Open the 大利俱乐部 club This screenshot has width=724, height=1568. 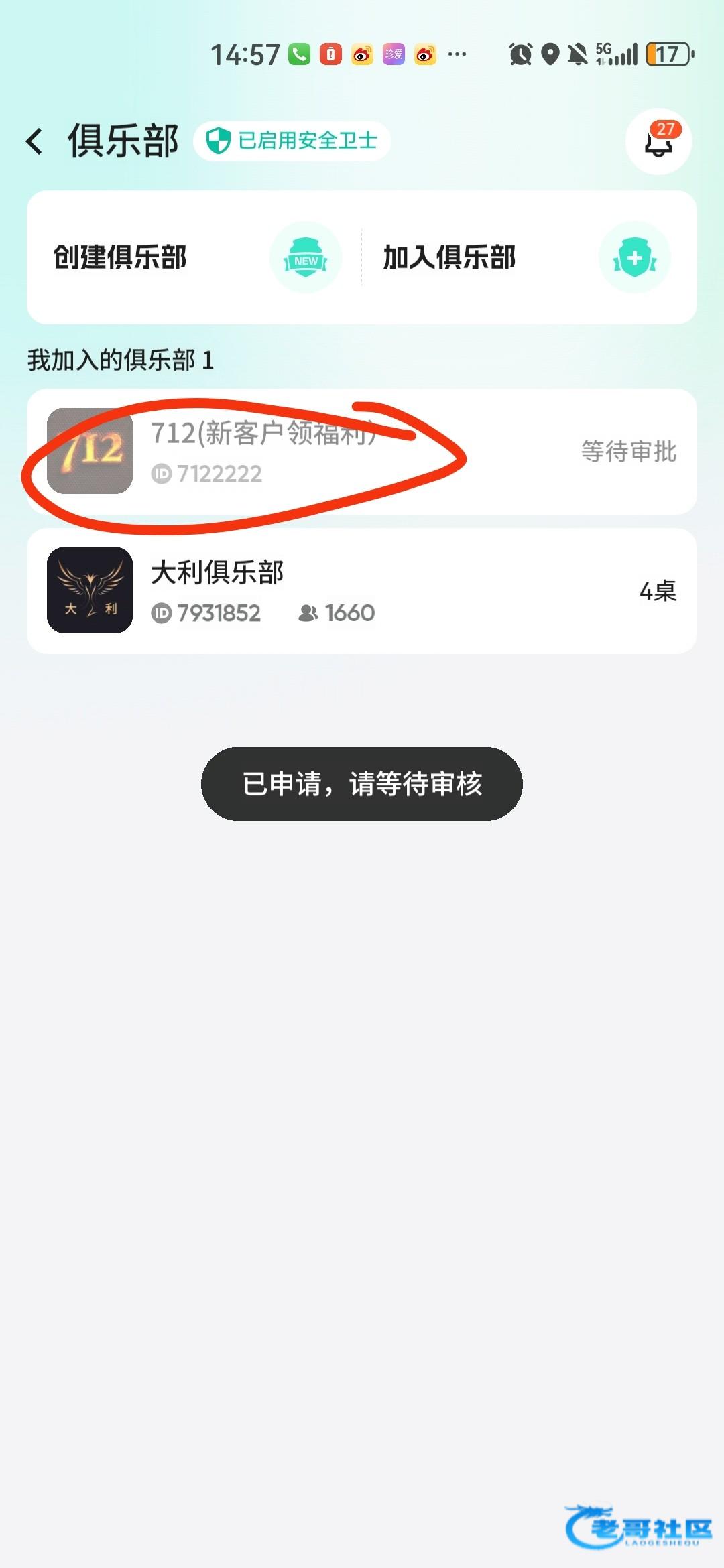point(362,591)
